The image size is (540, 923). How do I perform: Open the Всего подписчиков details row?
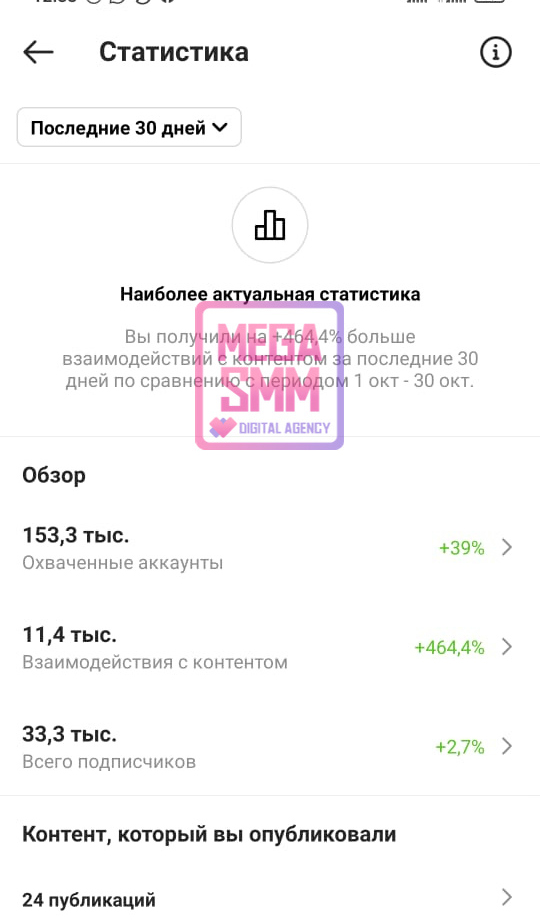coord(270,747)
